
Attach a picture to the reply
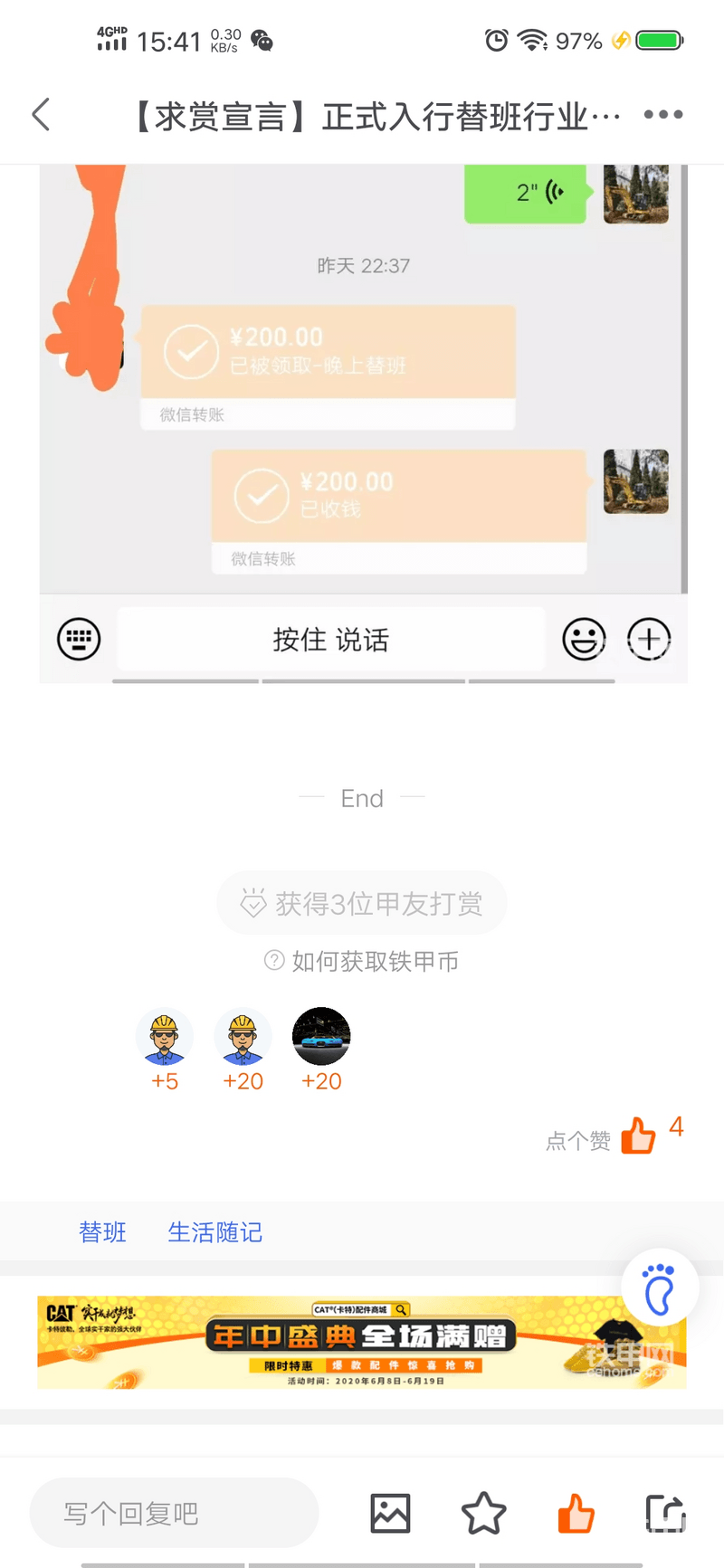[390, 1513]
